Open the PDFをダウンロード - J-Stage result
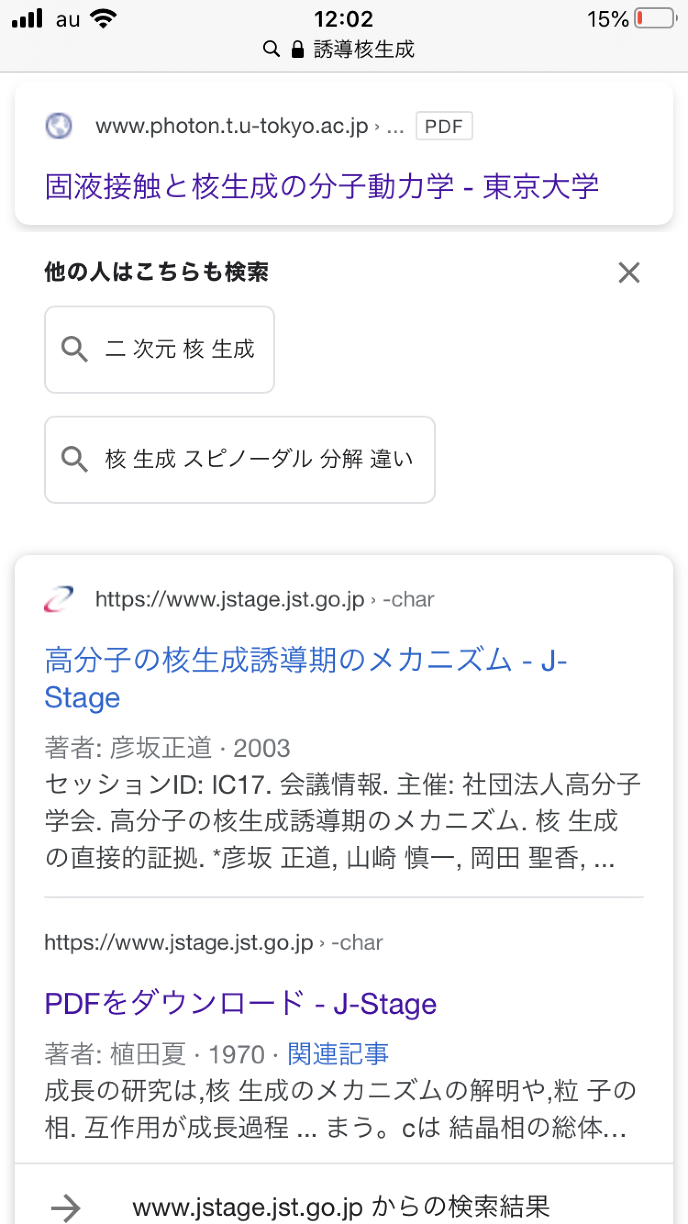 [x=240, y=1003]
